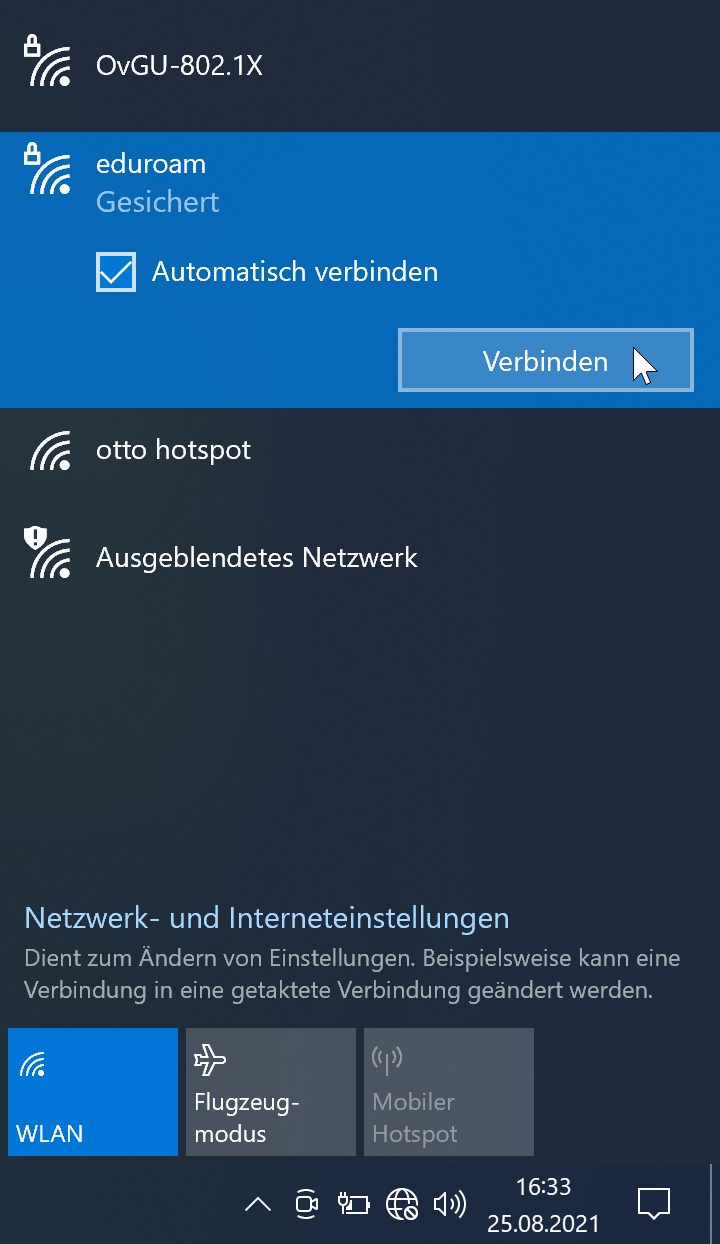Show hidden tray icons arrow

[258, 1205]
